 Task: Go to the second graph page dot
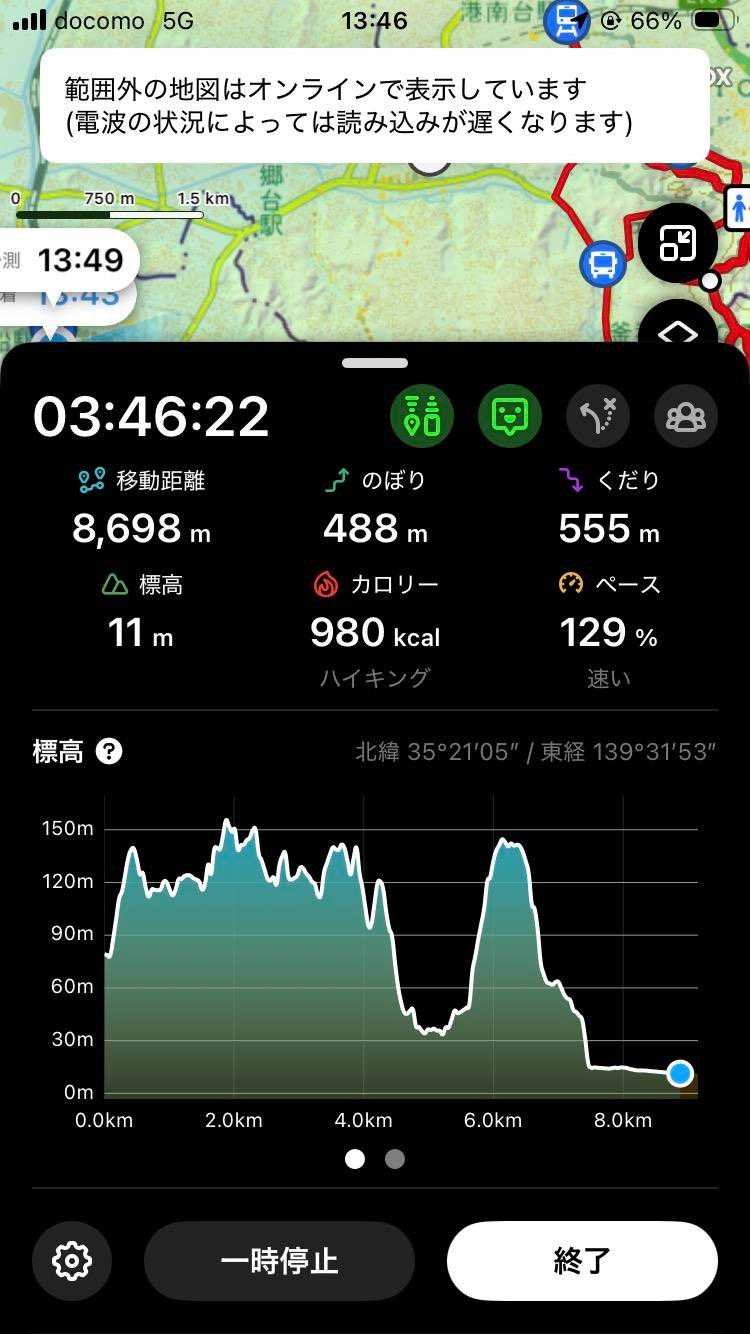point(395,1159)
